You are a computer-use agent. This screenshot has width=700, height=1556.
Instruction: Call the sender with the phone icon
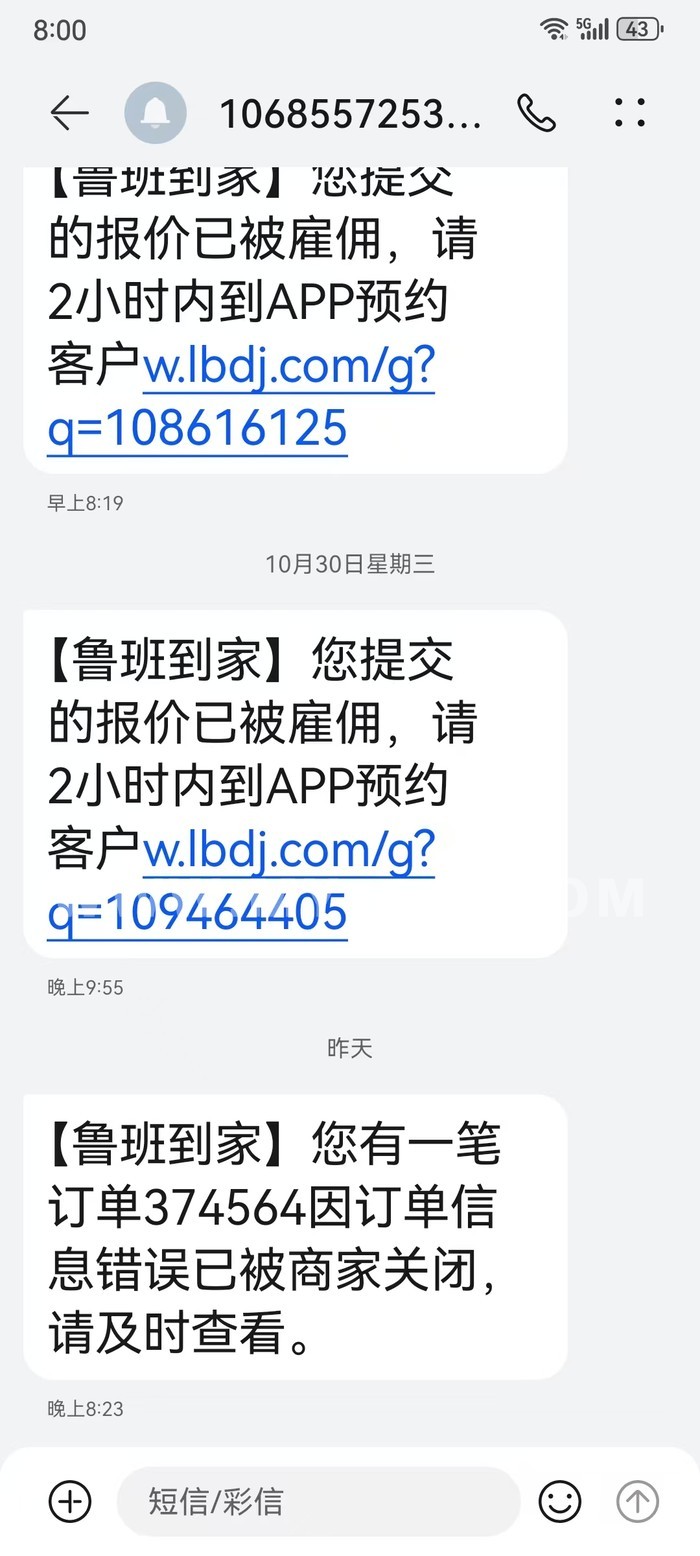536,113
